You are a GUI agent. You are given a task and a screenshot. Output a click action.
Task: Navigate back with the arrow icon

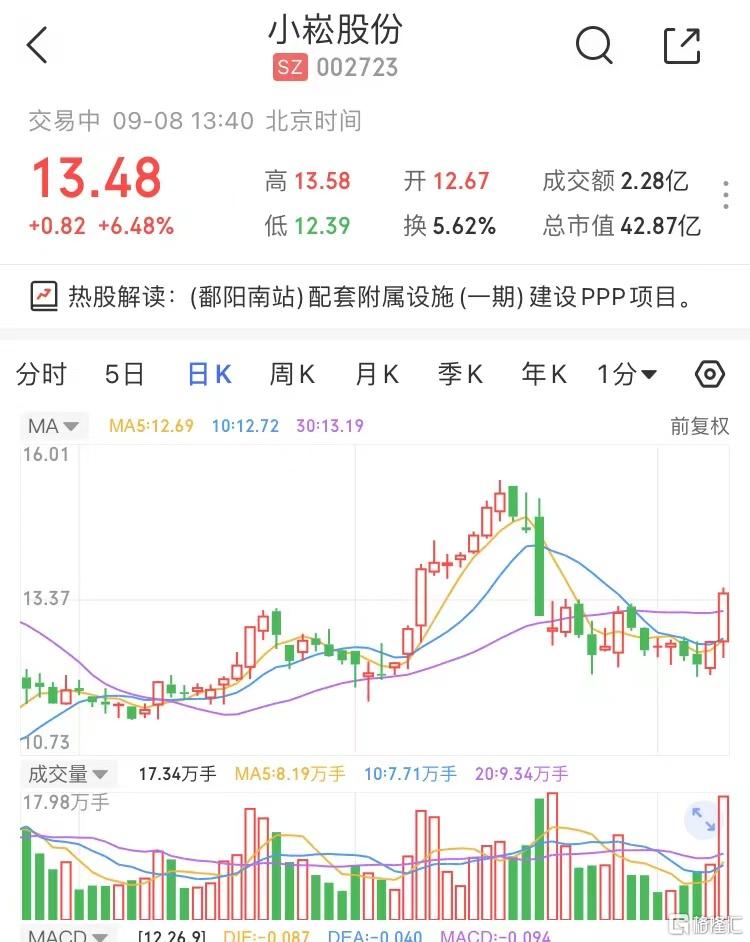[x=38, y=45]
